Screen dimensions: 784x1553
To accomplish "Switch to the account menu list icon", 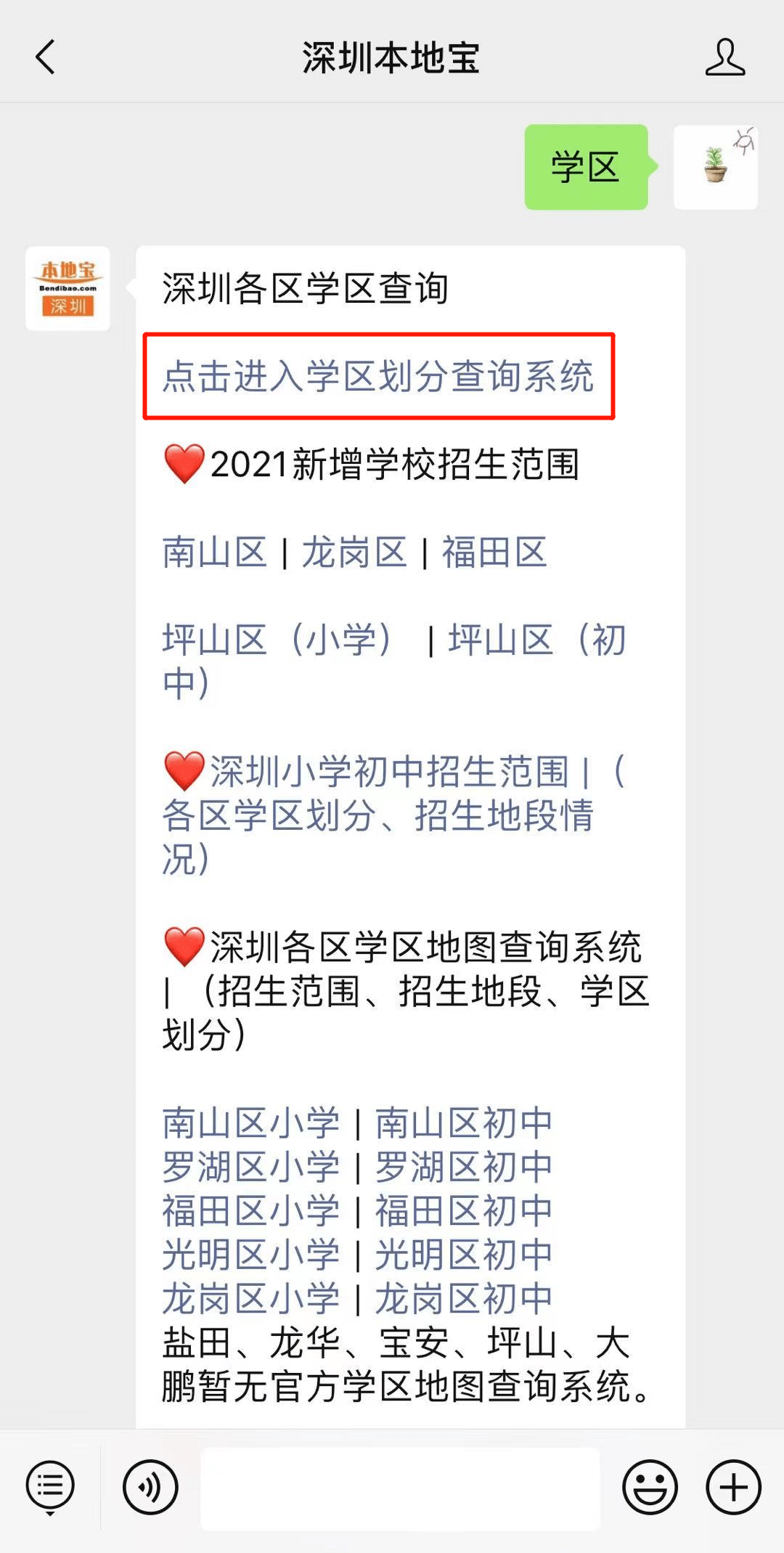I will click(x=50, y=1486).
